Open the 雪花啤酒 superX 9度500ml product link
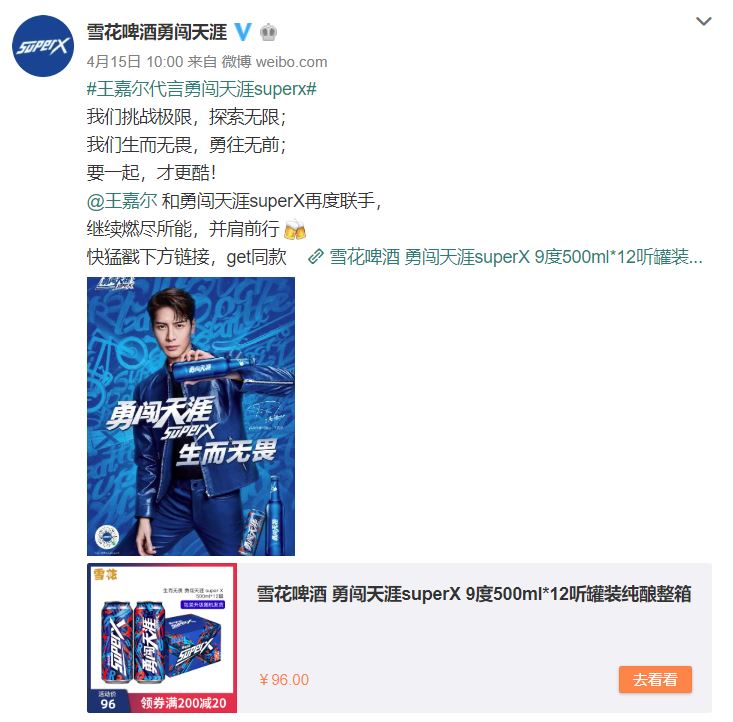This screenshot has height=722, width=733. (x=515, y=256)
